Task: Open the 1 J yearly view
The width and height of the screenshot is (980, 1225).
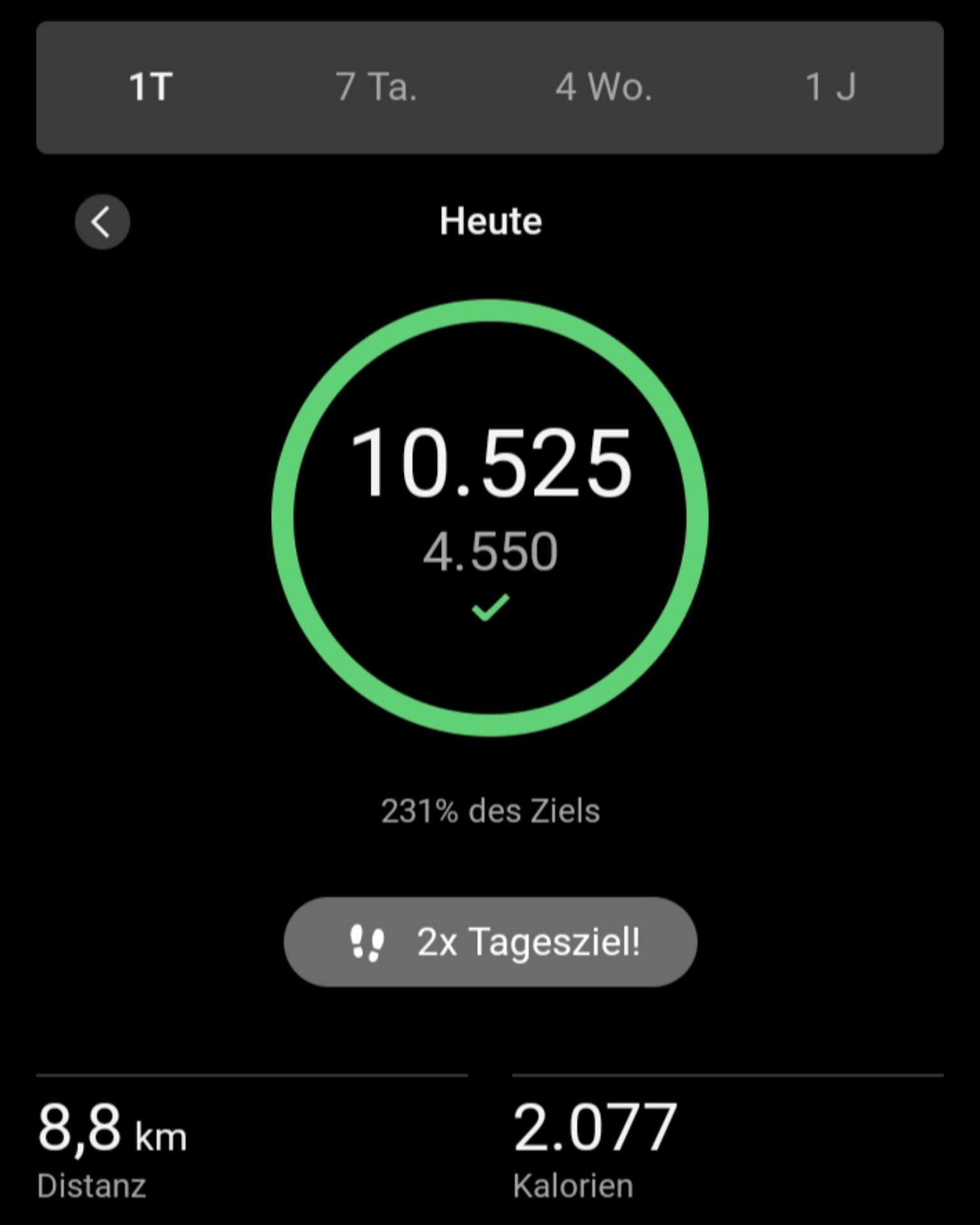Action: click(829, 87)
